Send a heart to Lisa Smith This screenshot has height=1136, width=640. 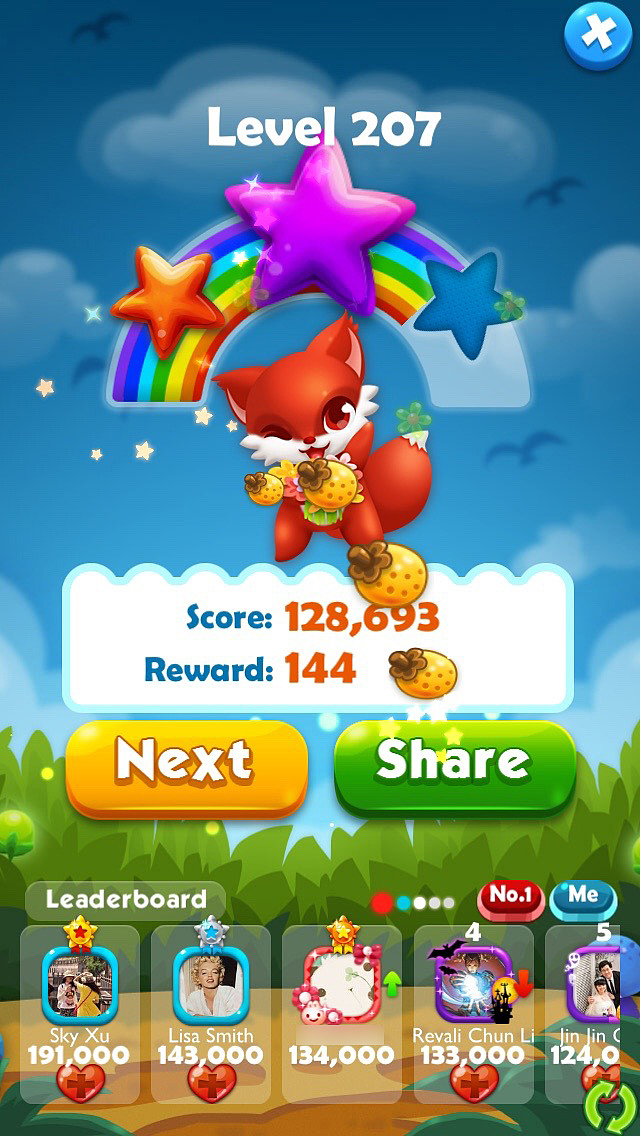(211, 1082)
